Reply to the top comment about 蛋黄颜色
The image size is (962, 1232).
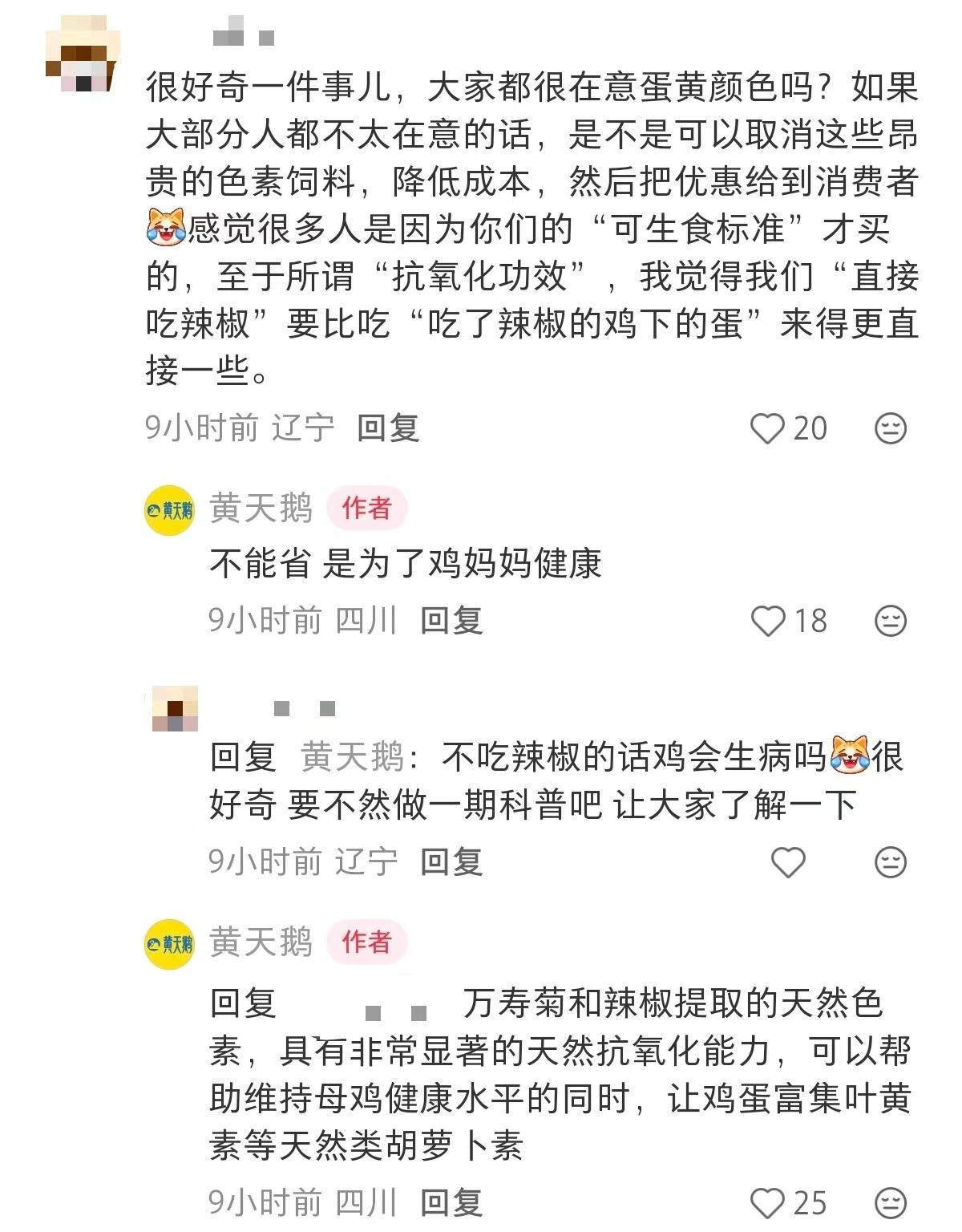pos(388,428)
